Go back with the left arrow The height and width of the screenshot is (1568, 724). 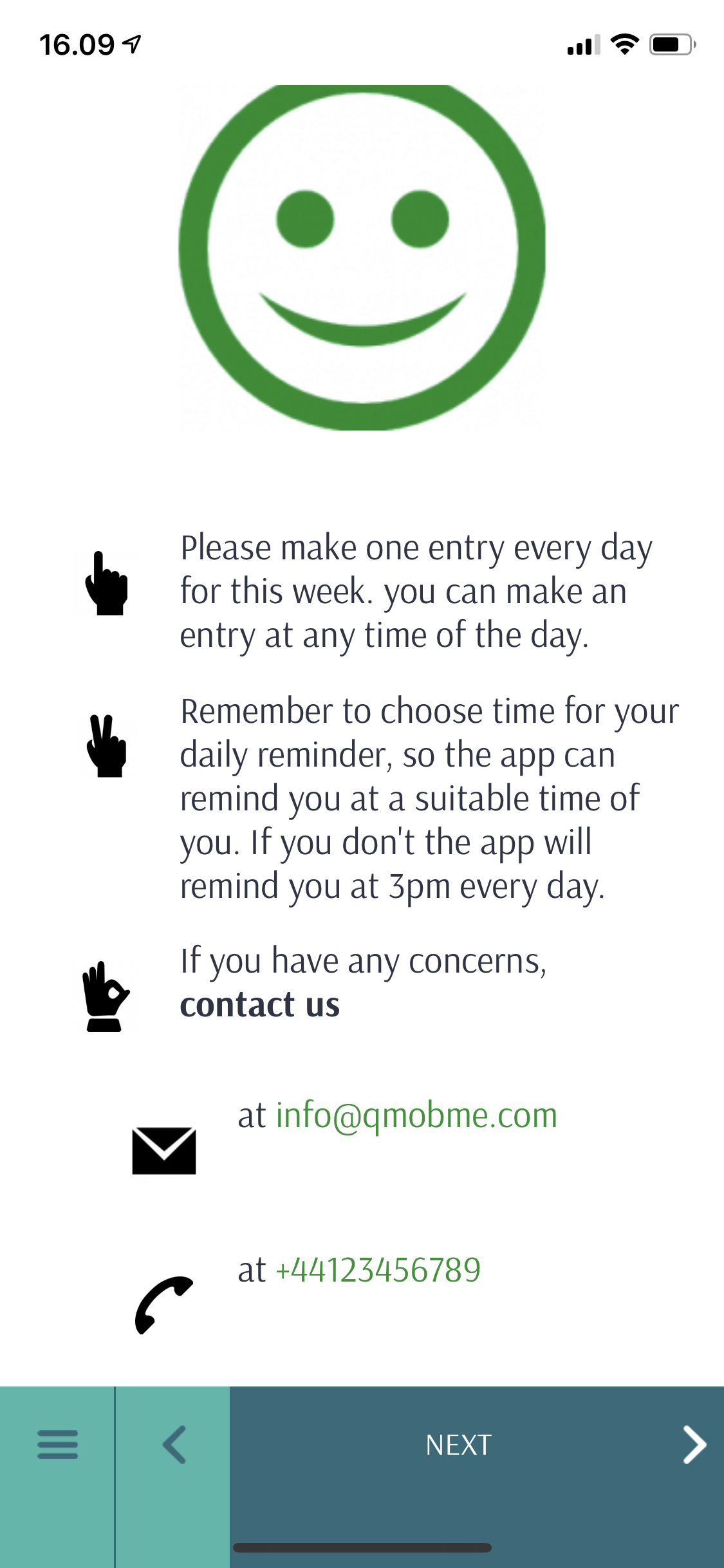(x=174, y=1444)
